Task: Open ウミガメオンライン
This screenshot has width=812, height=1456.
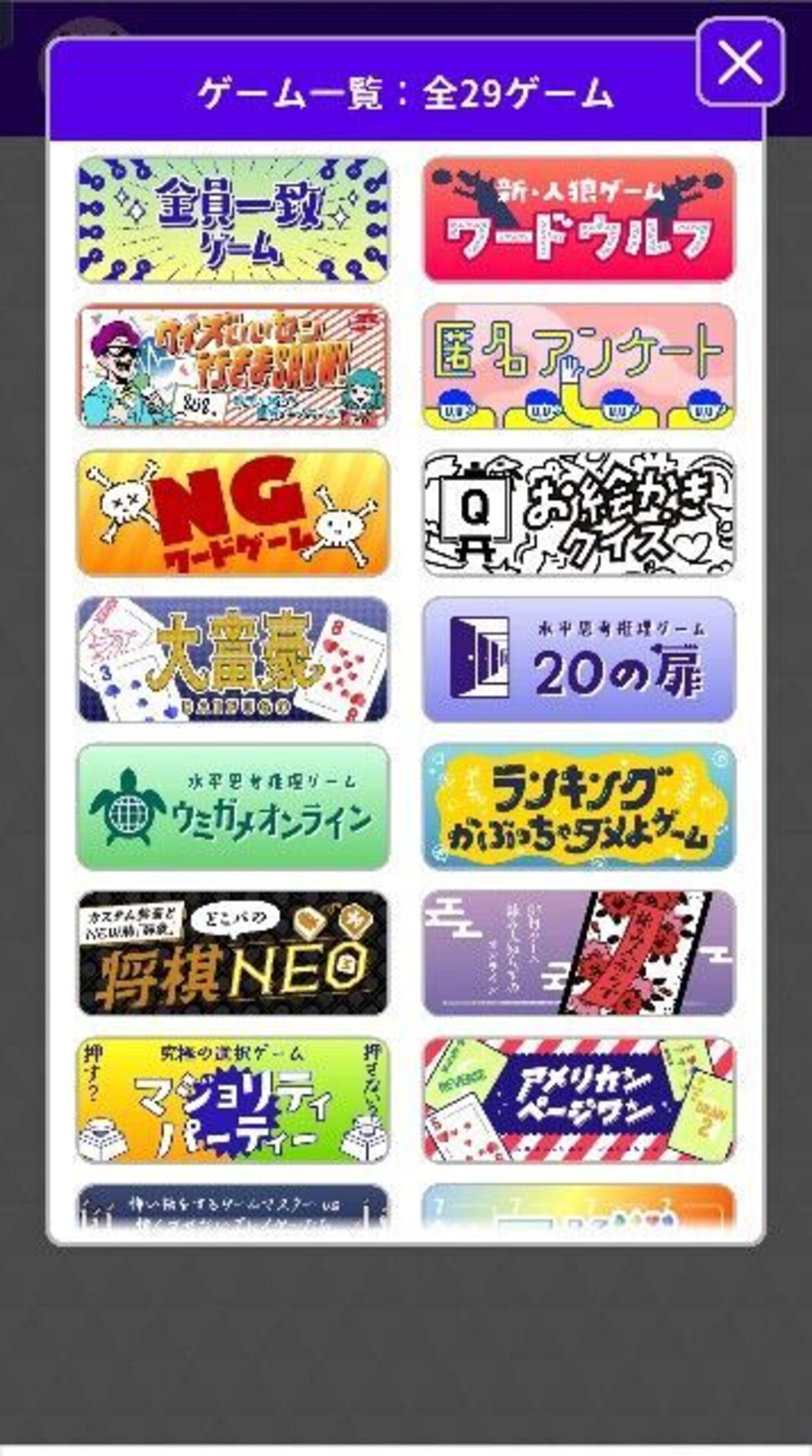Action: [232, 806]
